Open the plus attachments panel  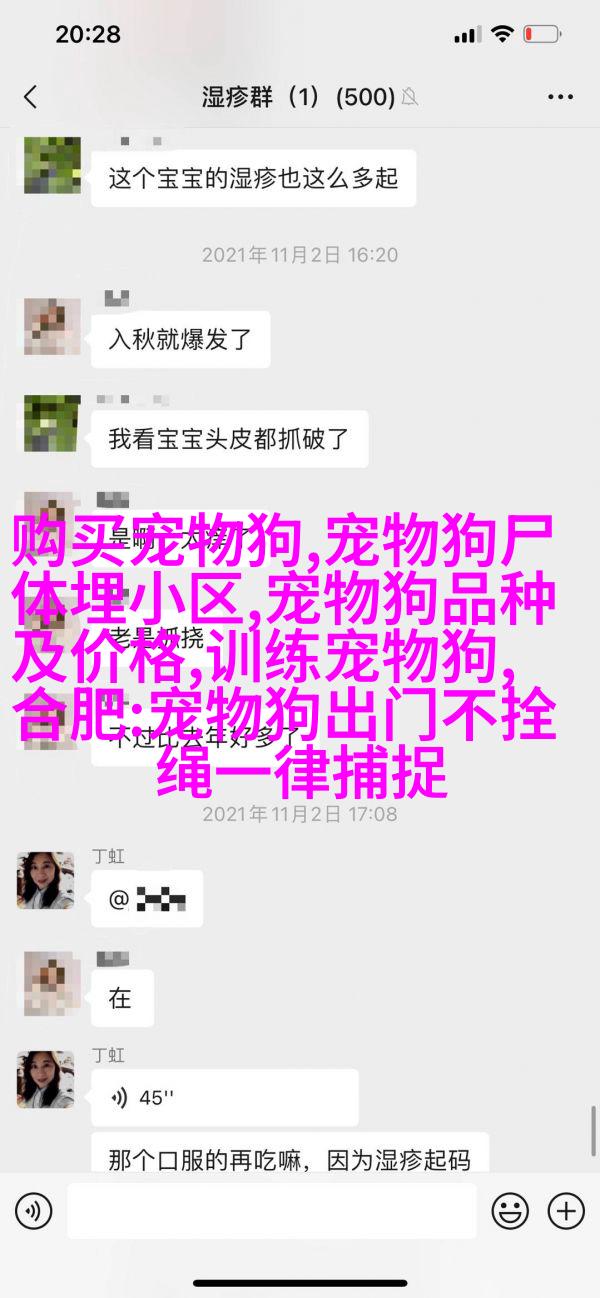point(566,1211)
